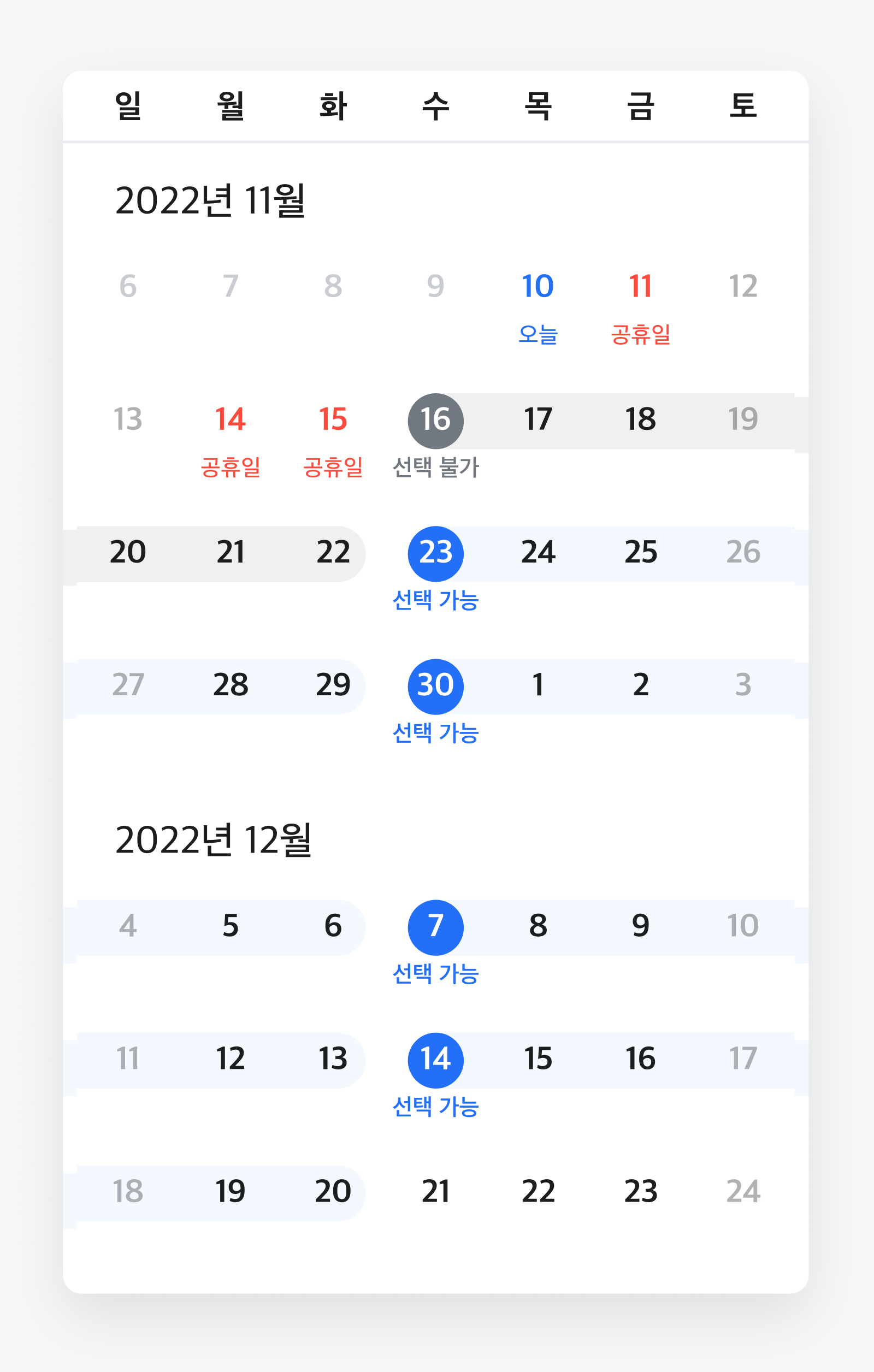The image size is (874, 1372).
Task: Select November 29 in the calendar
Action: pyautogui.click(x=333, y=685)
